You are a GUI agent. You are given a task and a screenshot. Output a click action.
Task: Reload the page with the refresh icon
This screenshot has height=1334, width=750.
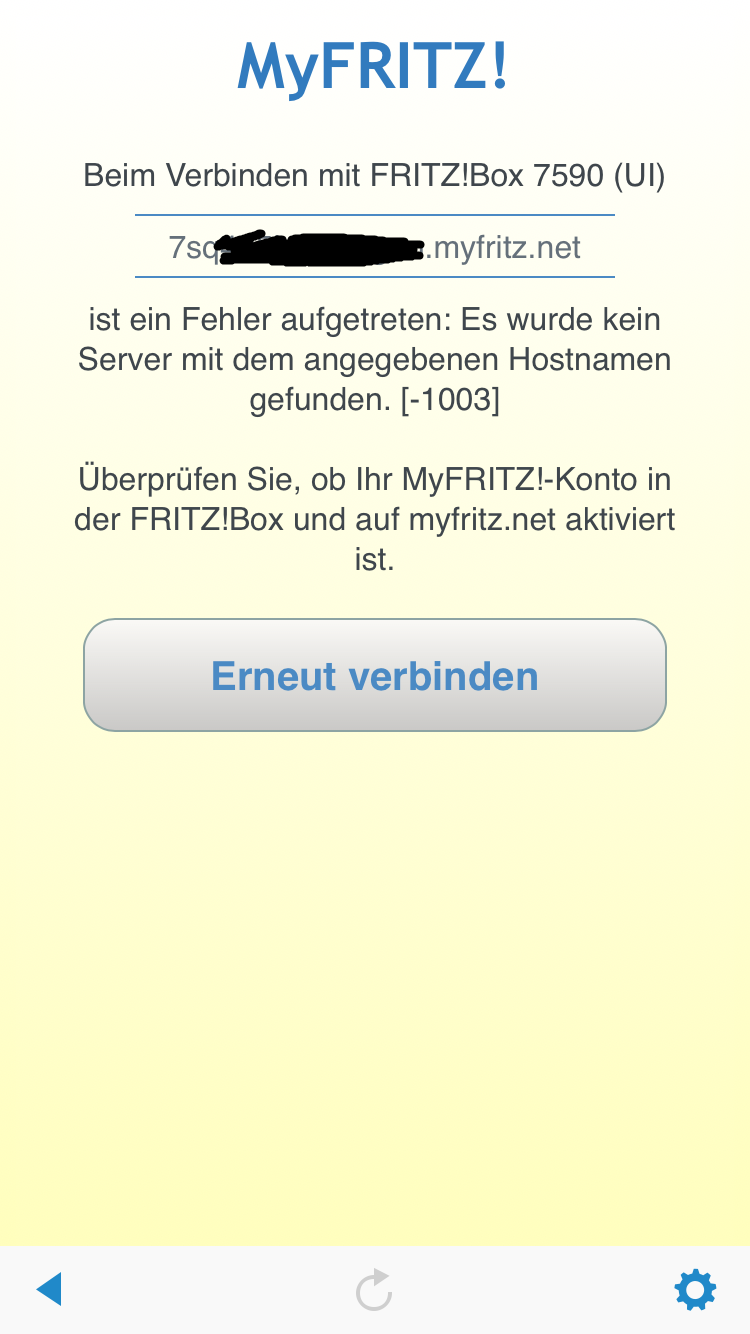click(374, 1289)
